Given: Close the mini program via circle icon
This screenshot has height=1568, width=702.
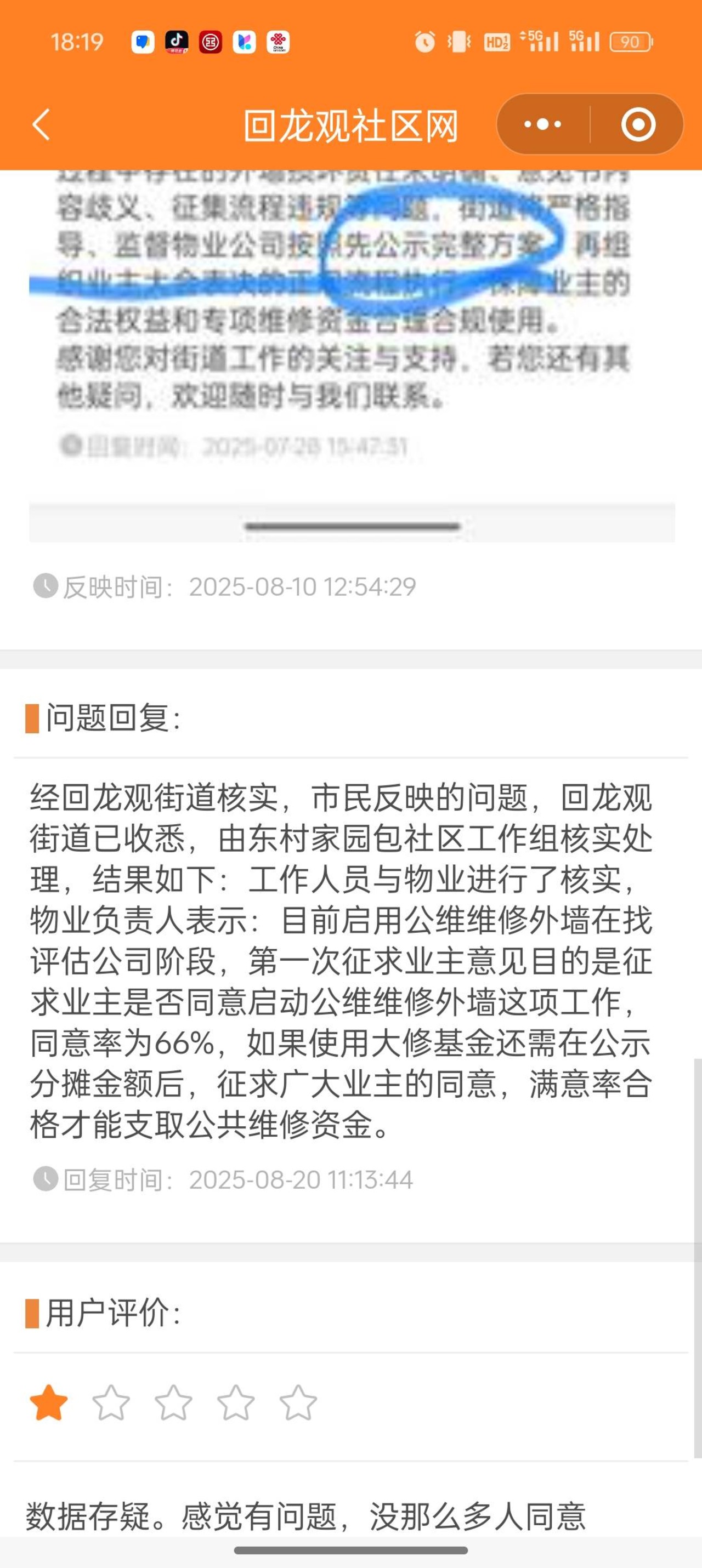Looking at the screenshot, I should point(638,125).
